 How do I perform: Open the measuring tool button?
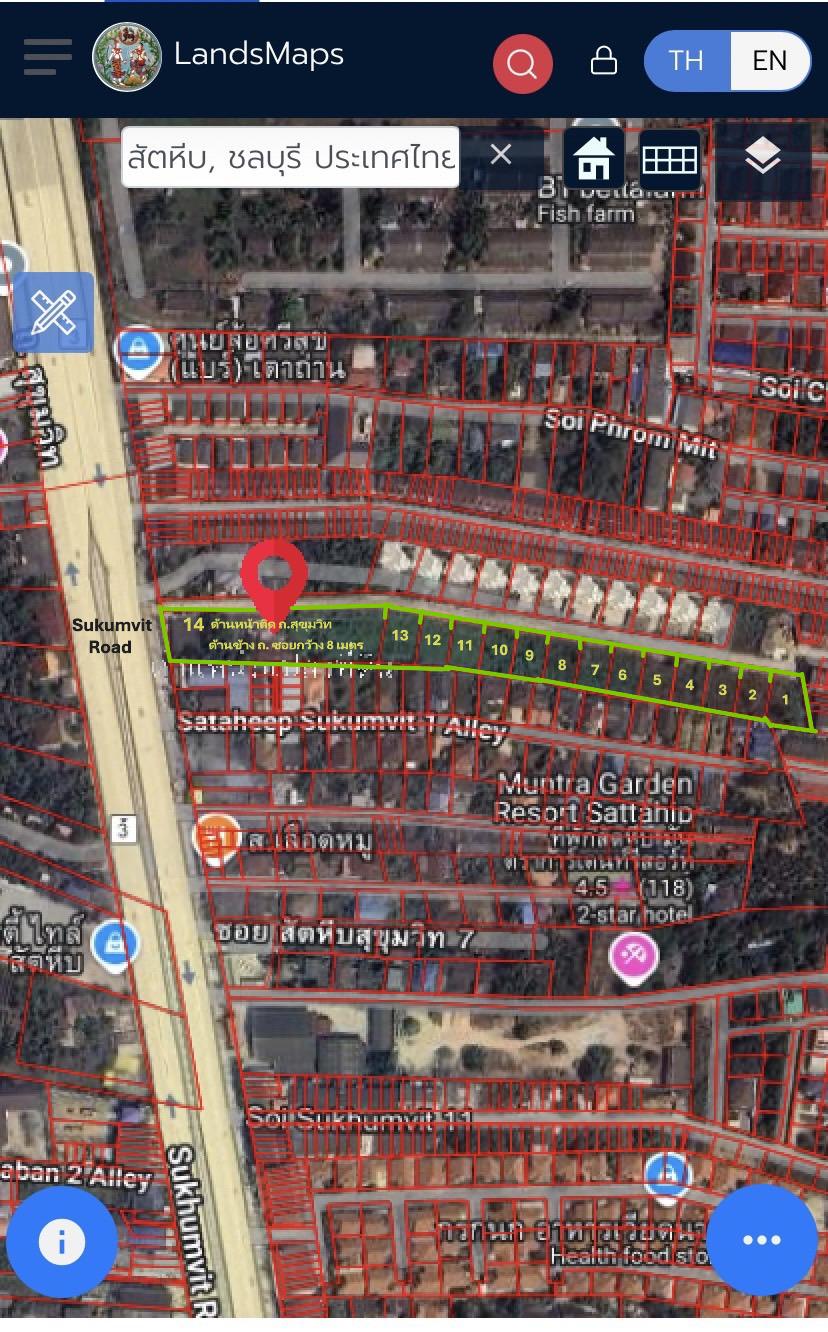click(x=53, y=312)
